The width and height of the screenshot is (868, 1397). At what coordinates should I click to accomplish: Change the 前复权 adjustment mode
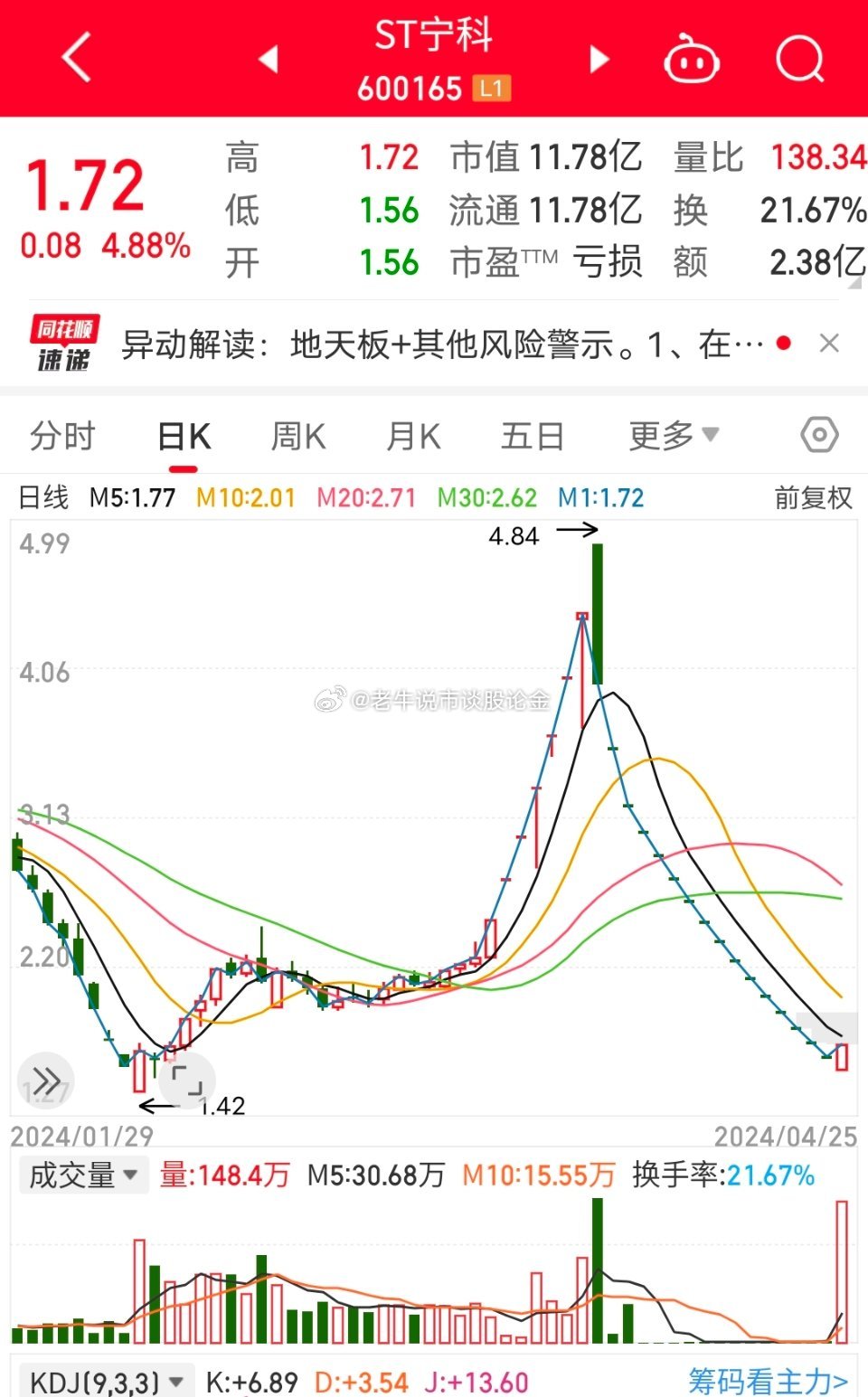[813, 498]
